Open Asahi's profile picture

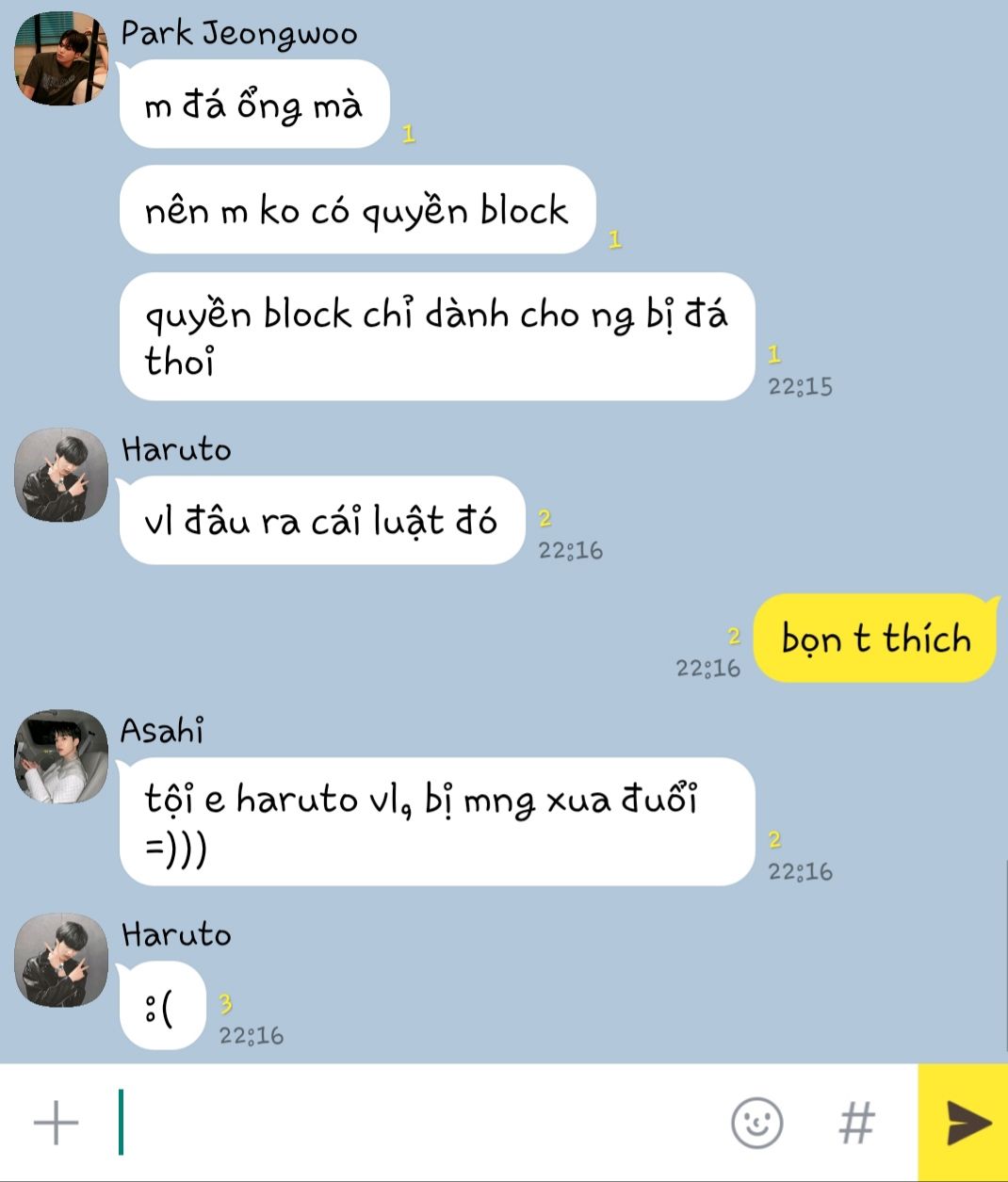[x=61, y=756]
